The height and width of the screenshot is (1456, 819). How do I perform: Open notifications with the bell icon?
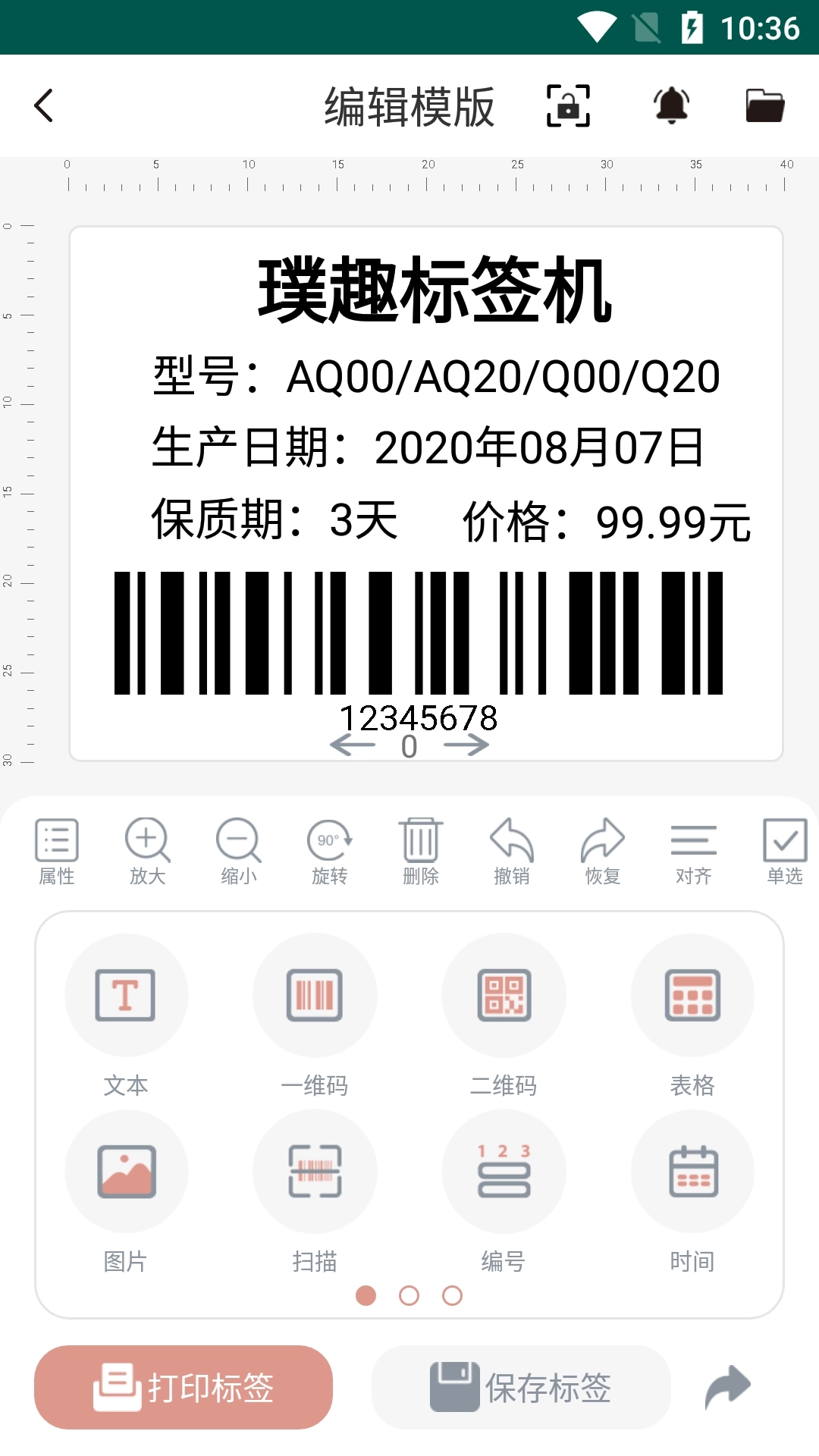point(672,105)
